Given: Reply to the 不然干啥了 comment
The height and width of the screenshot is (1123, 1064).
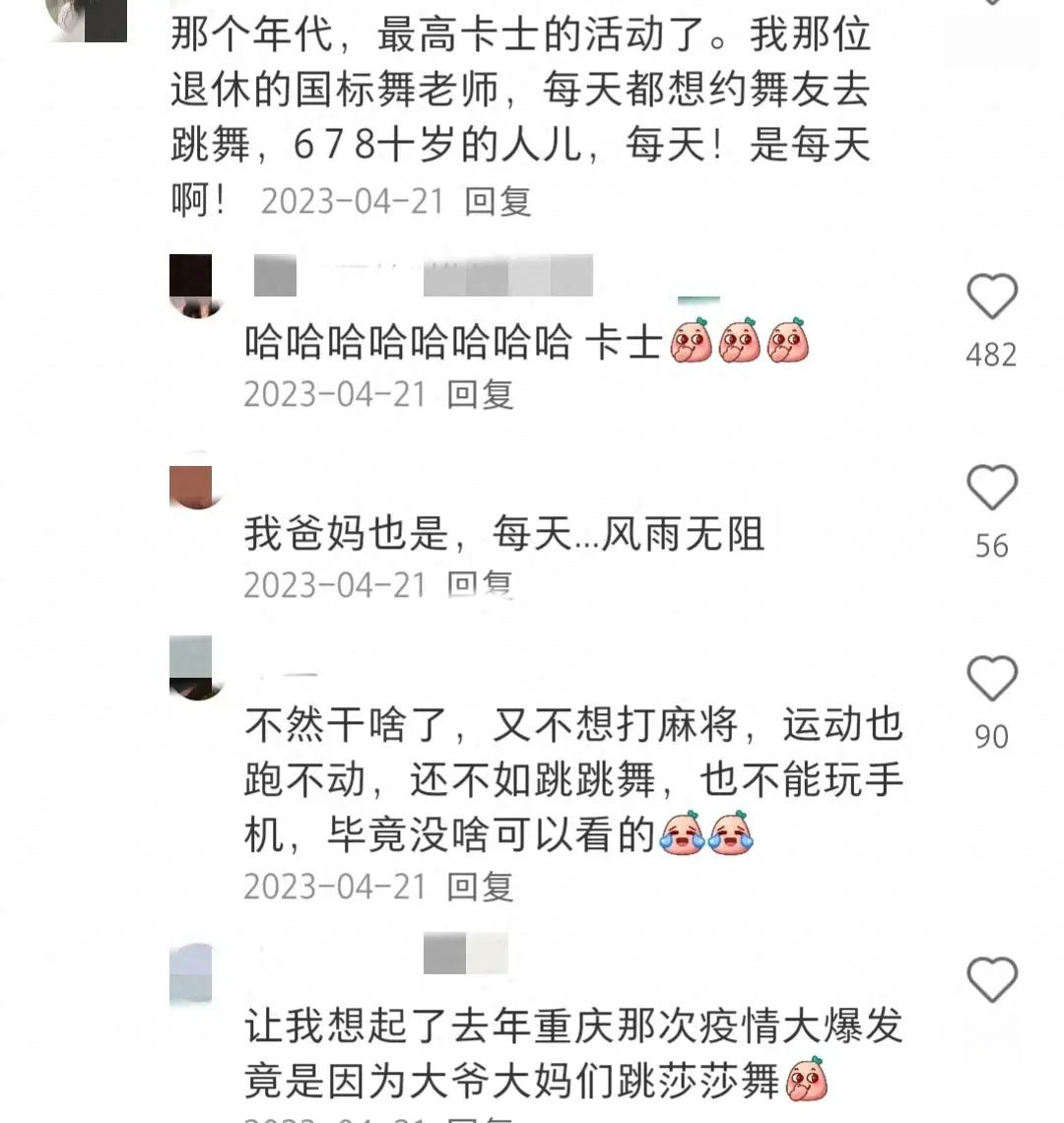Looking at the screenshot, I should (480, 887).
